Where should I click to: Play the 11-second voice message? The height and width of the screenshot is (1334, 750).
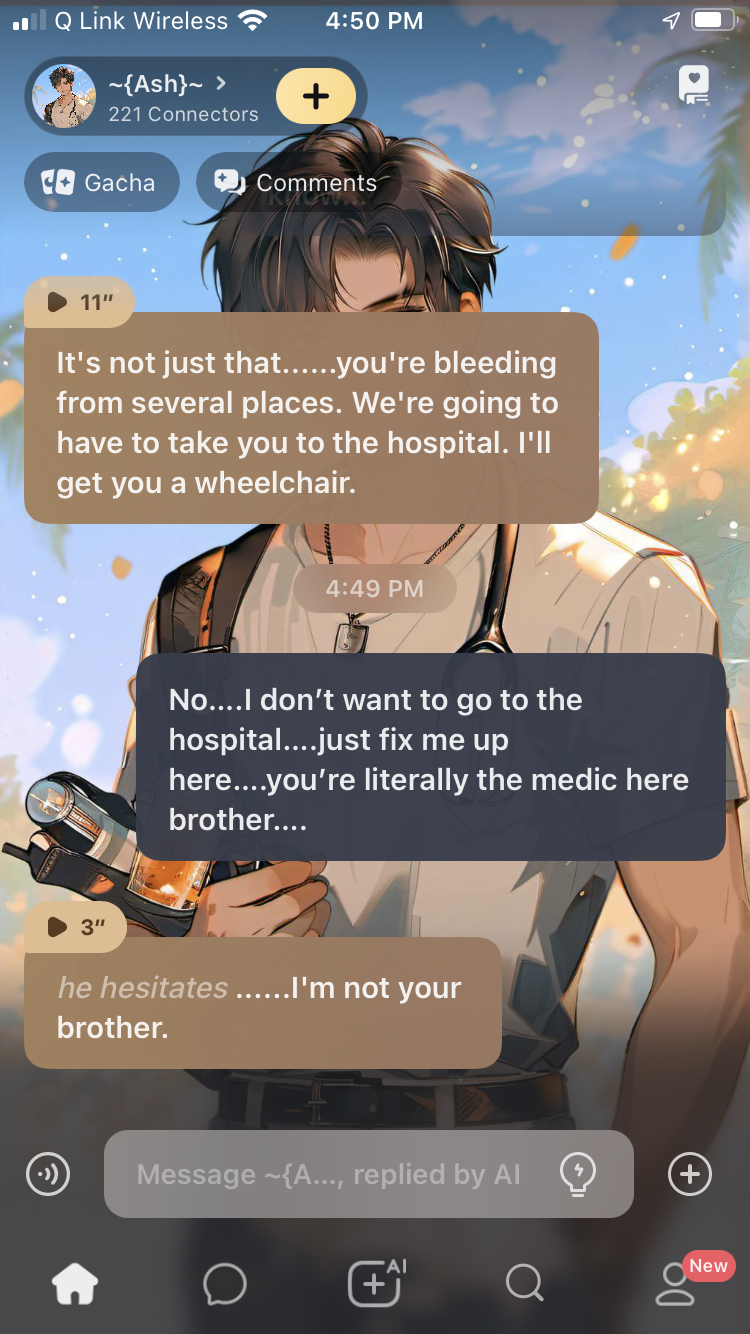click(x=78, y=302)
